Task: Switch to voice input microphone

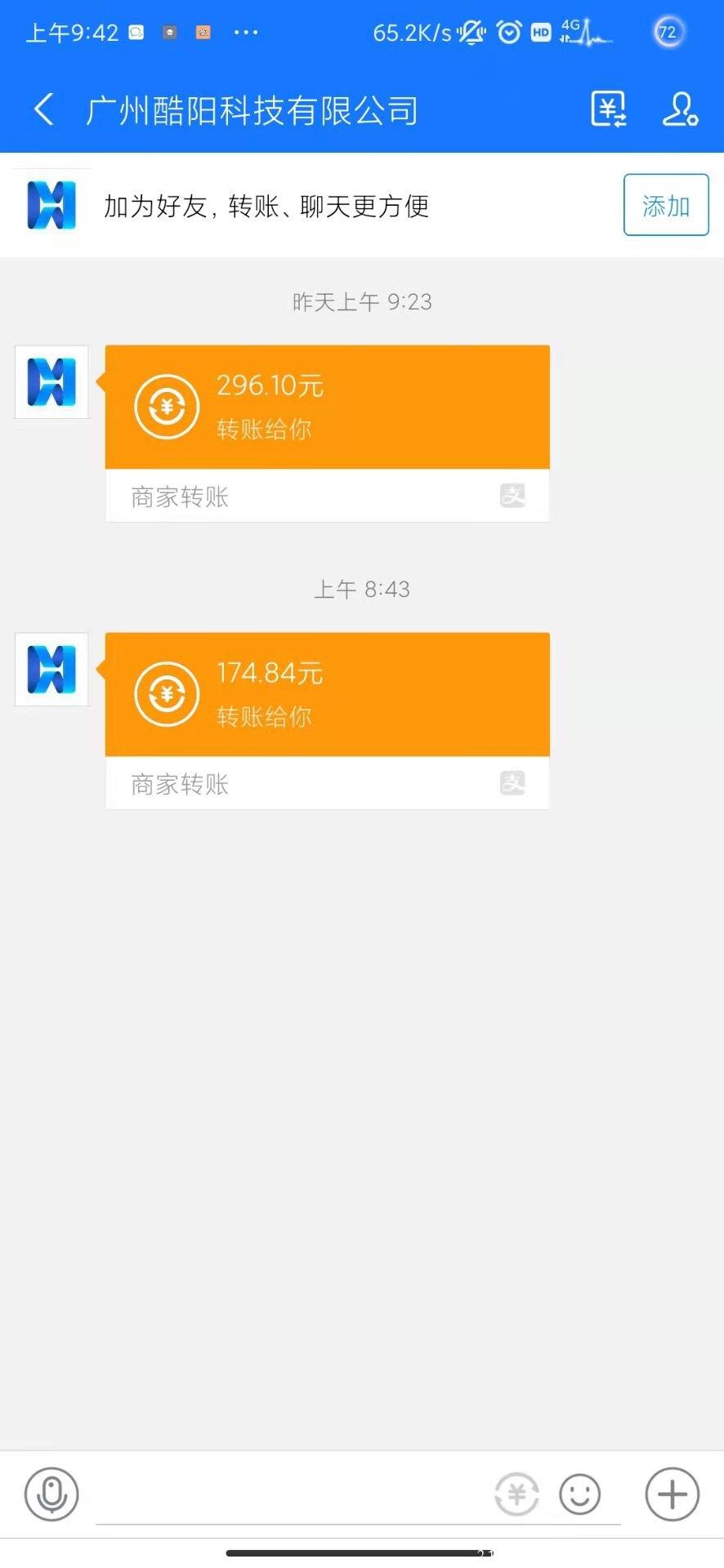Action: pyautogui.click(x=51, y=1494)
